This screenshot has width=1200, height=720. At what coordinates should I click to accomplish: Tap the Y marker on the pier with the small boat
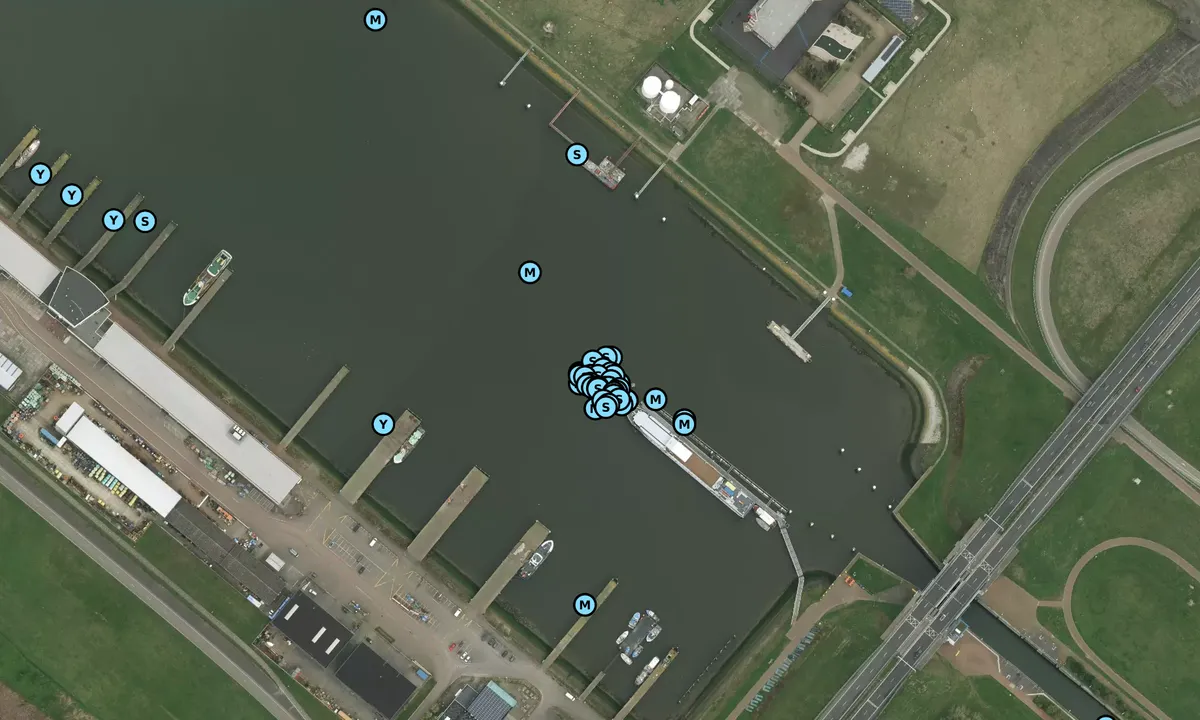coord(383,424)
